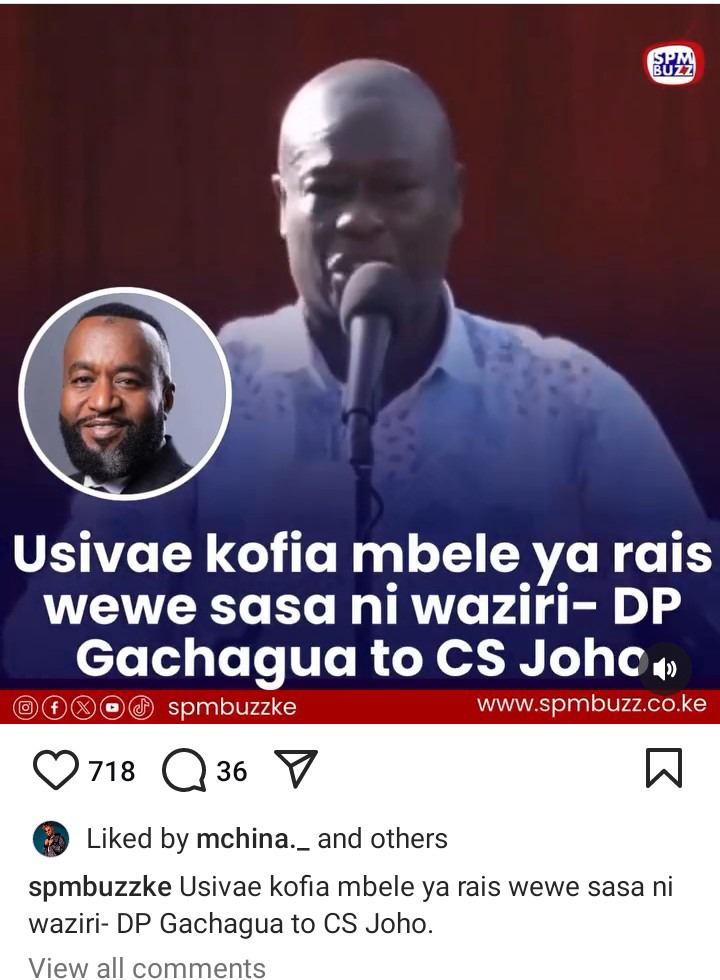This screenshot has height=980, width=720.
Task: Open mchina._ profile from likes
Action: (x=253, y=838)
